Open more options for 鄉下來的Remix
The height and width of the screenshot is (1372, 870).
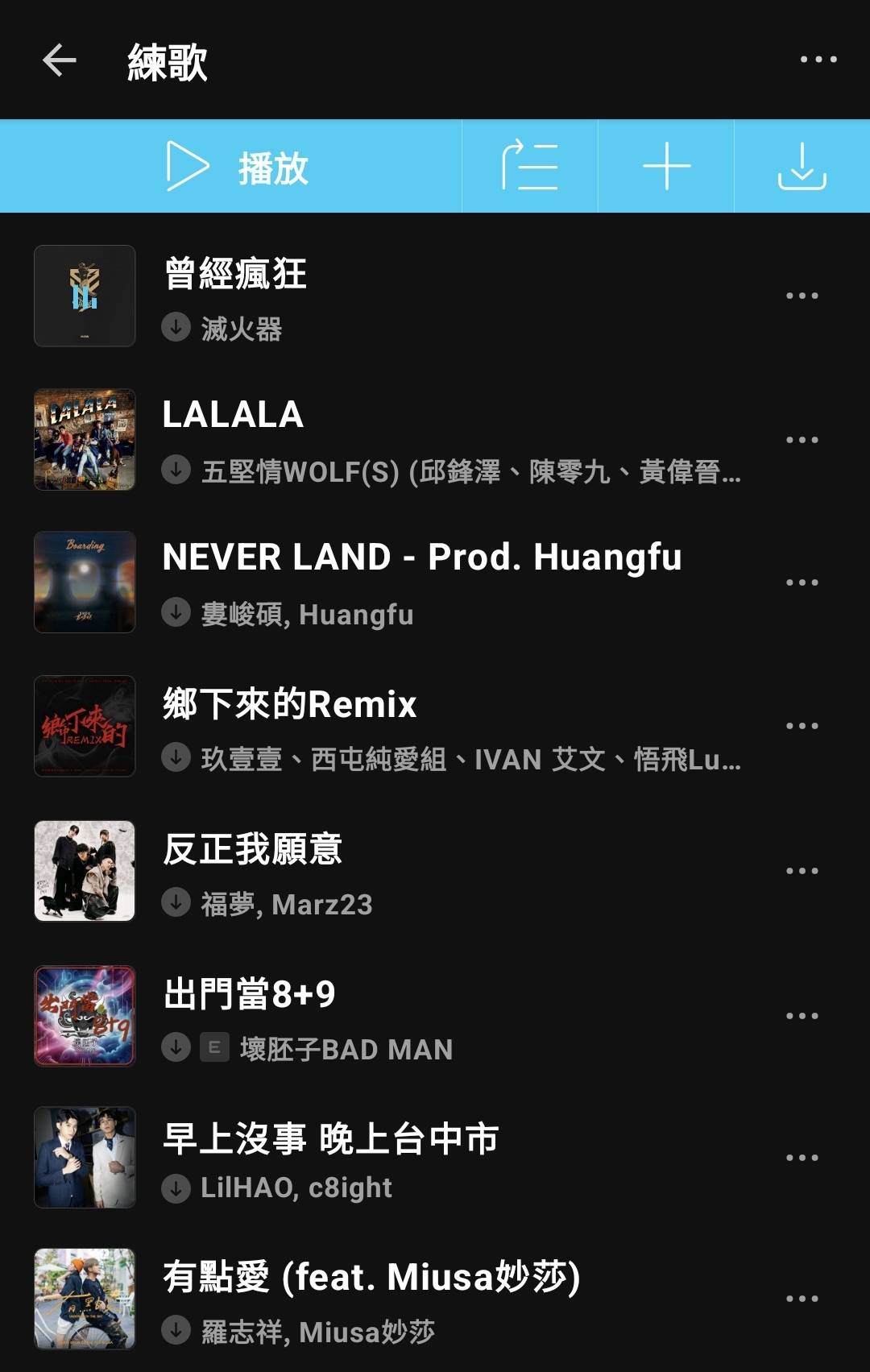pos(802,726)
